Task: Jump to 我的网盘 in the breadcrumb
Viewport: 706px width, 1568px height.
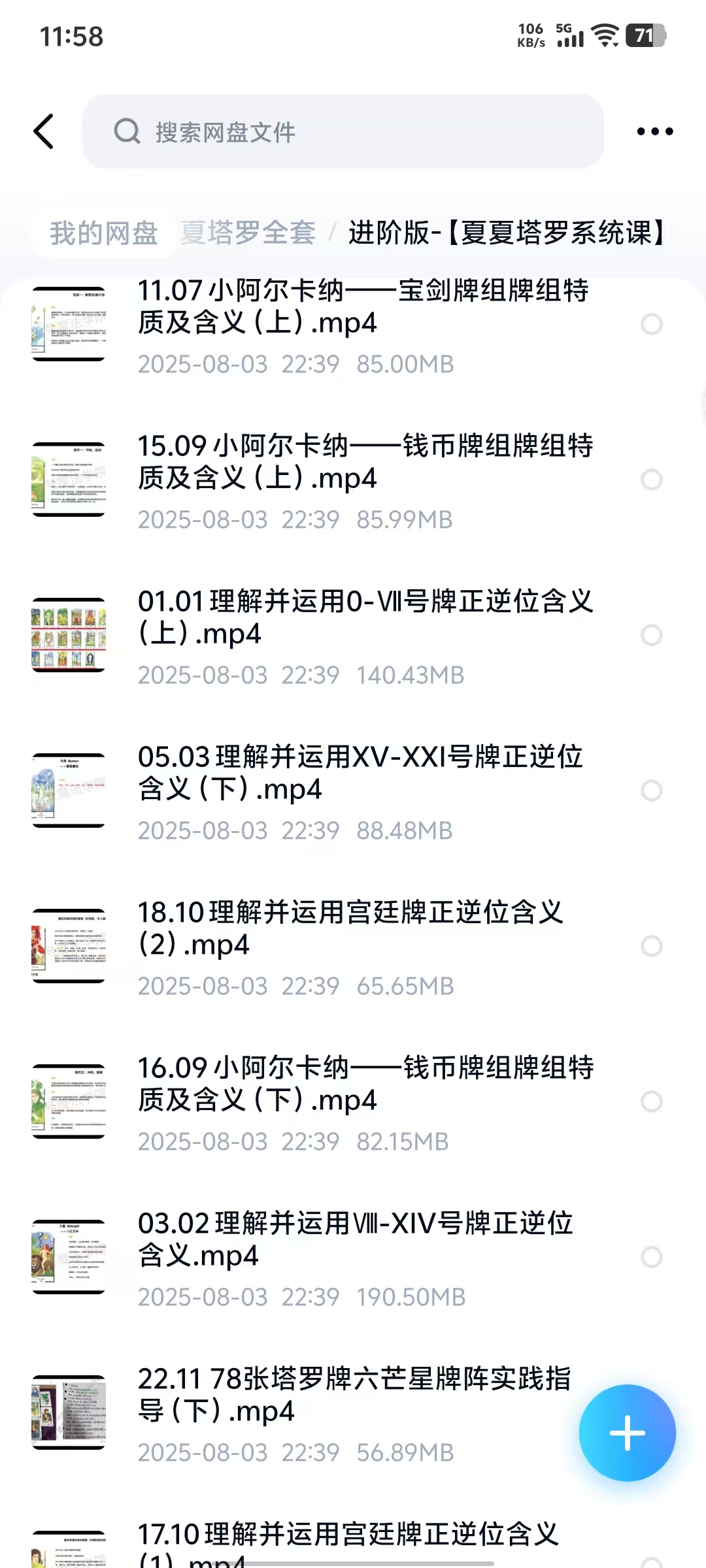Action: click(104, 233)
